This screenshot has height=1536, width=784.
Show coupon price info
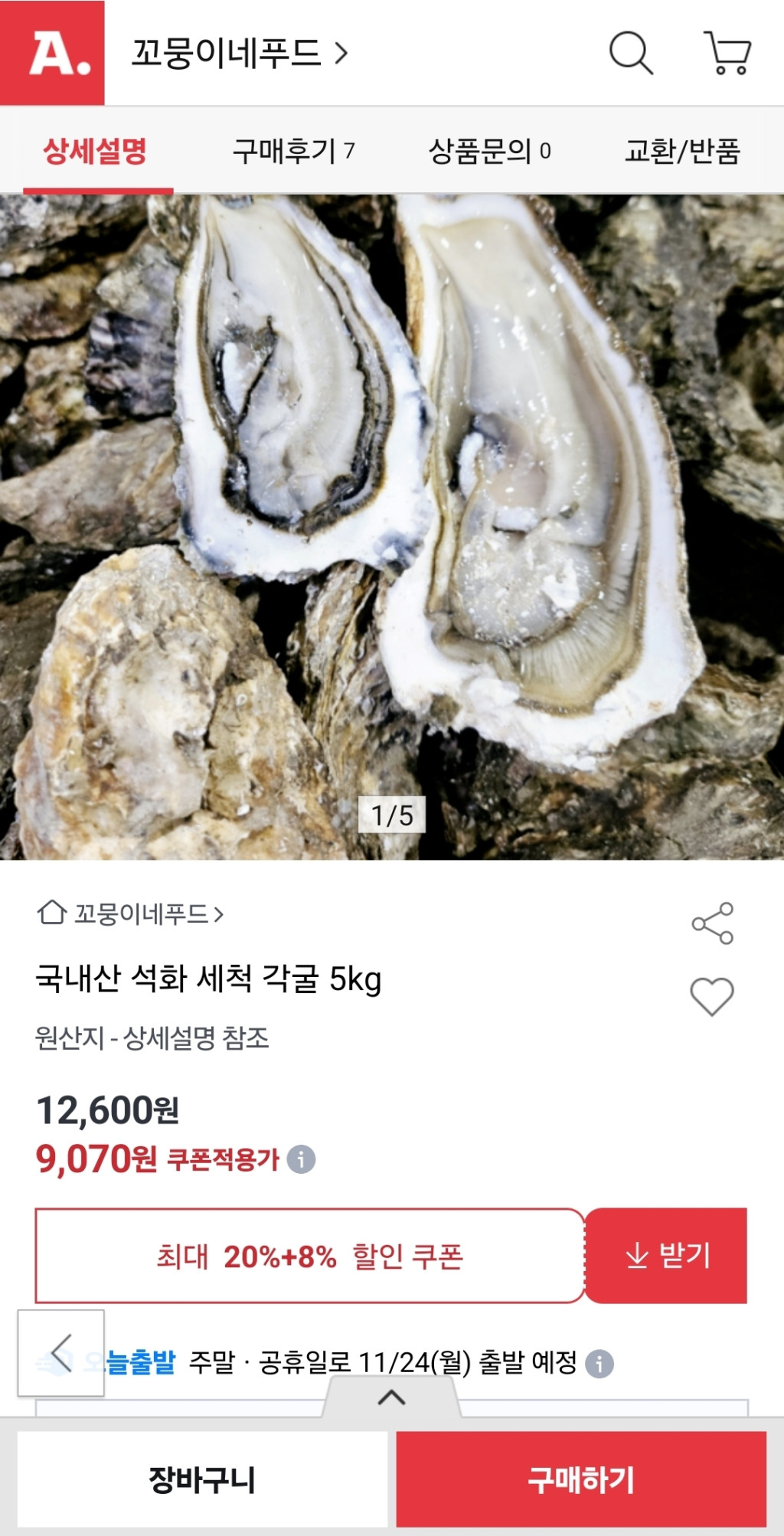click(x=301, y=1159)
